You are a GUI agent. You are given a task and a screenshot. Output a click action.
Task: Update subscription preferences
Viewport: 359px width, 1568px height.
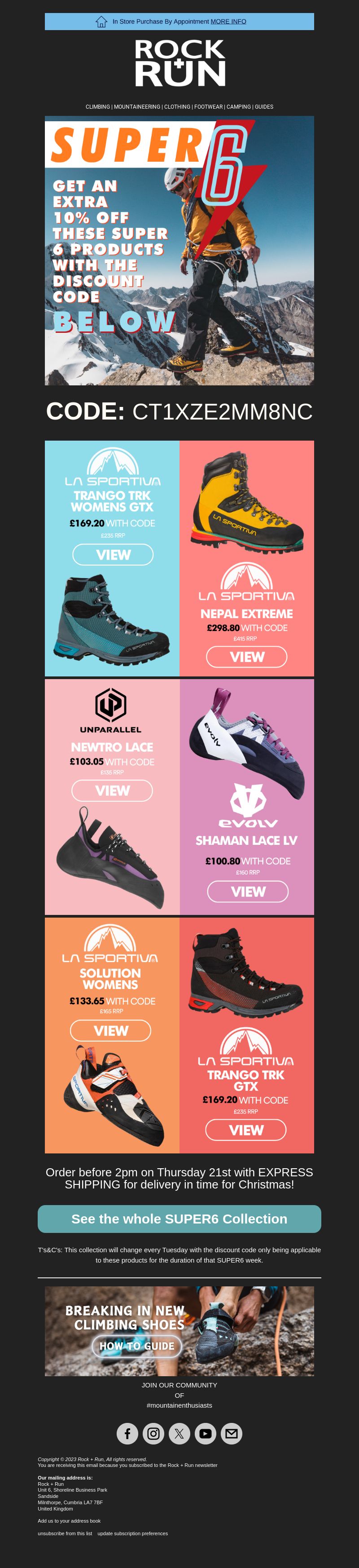(133, 1533)
